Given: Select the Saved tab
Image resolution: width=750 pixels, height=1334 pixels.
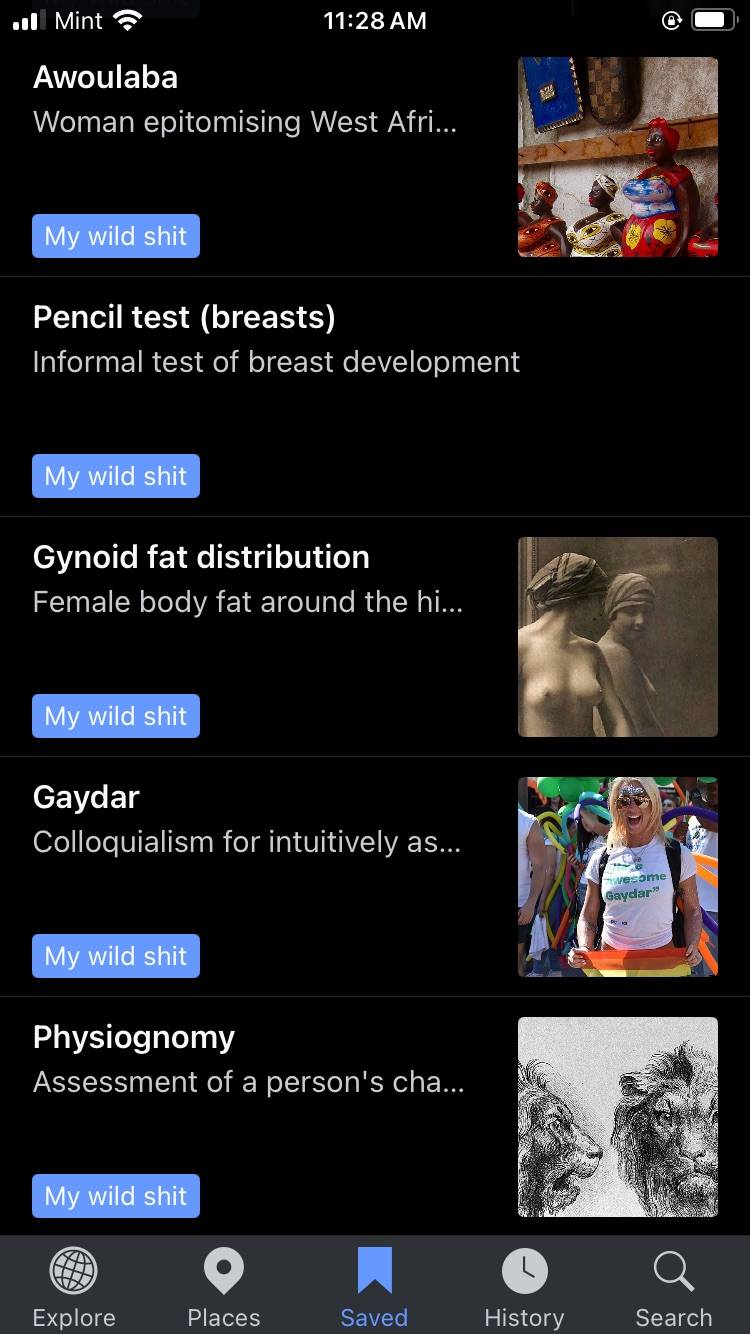Looking at the screenshot, I should click(x=374, y=1287).
